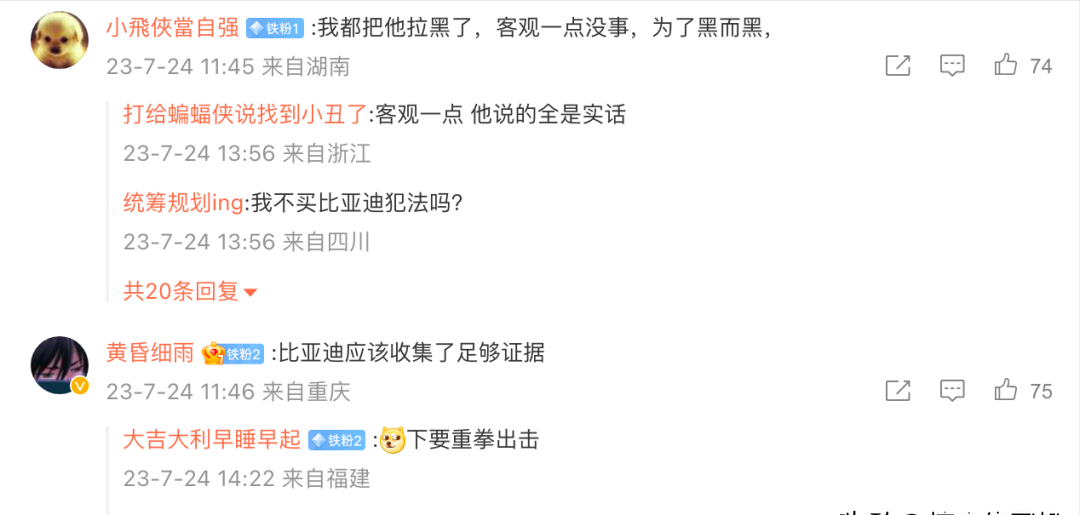Open the username link 小飛俠當自强
This screenshot has width=1080, height=515.
(172, 27)
